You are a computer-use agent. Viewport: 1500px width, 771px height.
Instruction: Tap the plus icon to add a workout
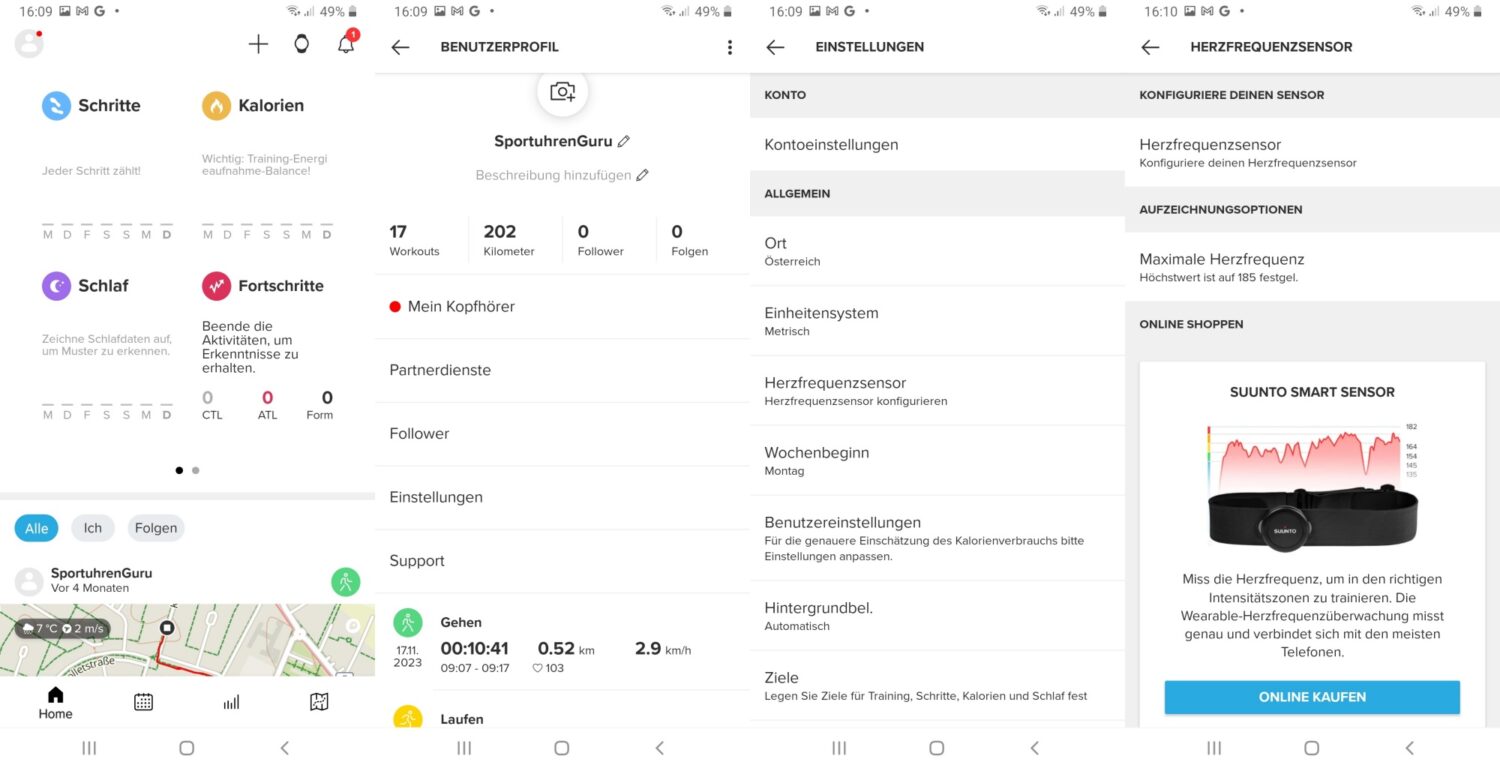(x=258, y=44)
